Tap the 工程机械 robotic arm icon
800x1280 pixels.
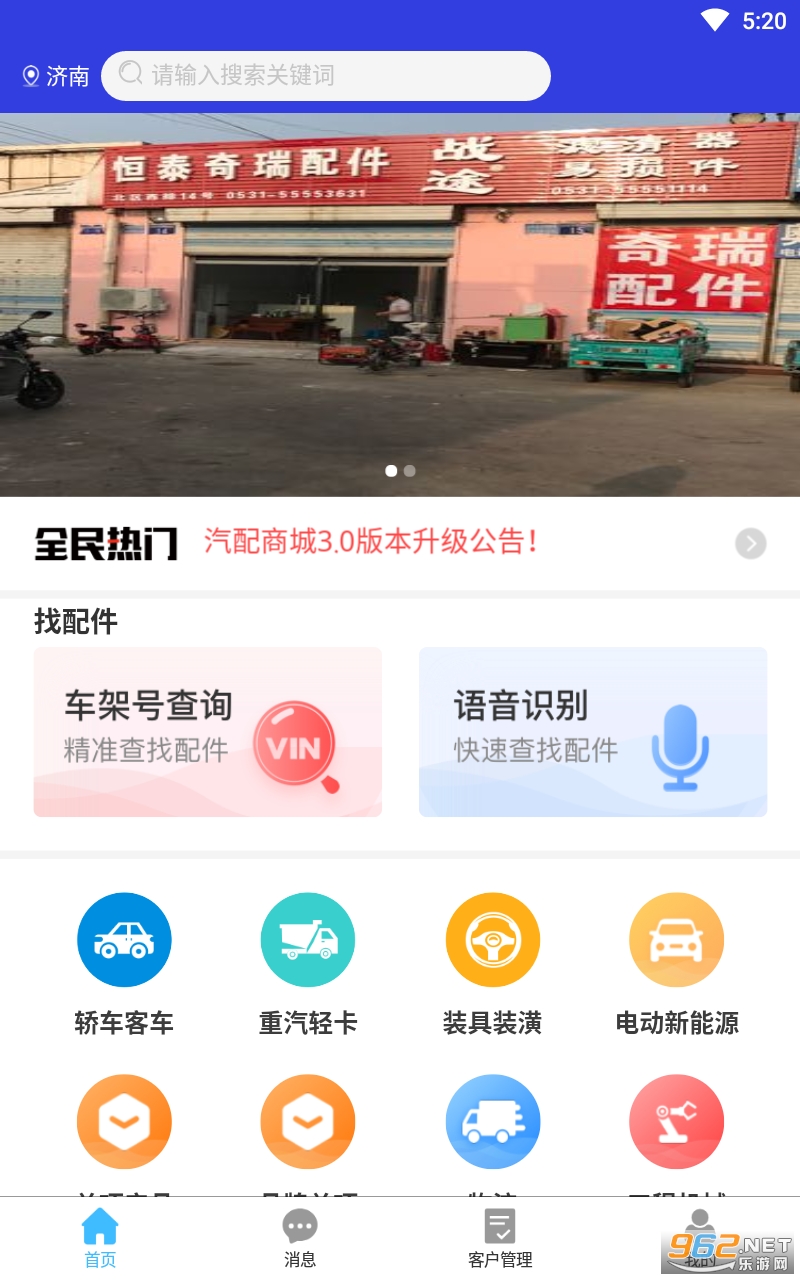pos(676,1121)
